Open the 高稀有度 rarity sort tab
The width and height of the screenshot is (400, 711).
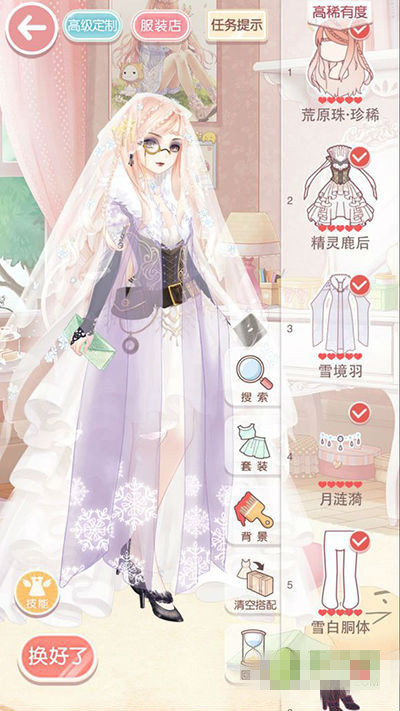339,12
